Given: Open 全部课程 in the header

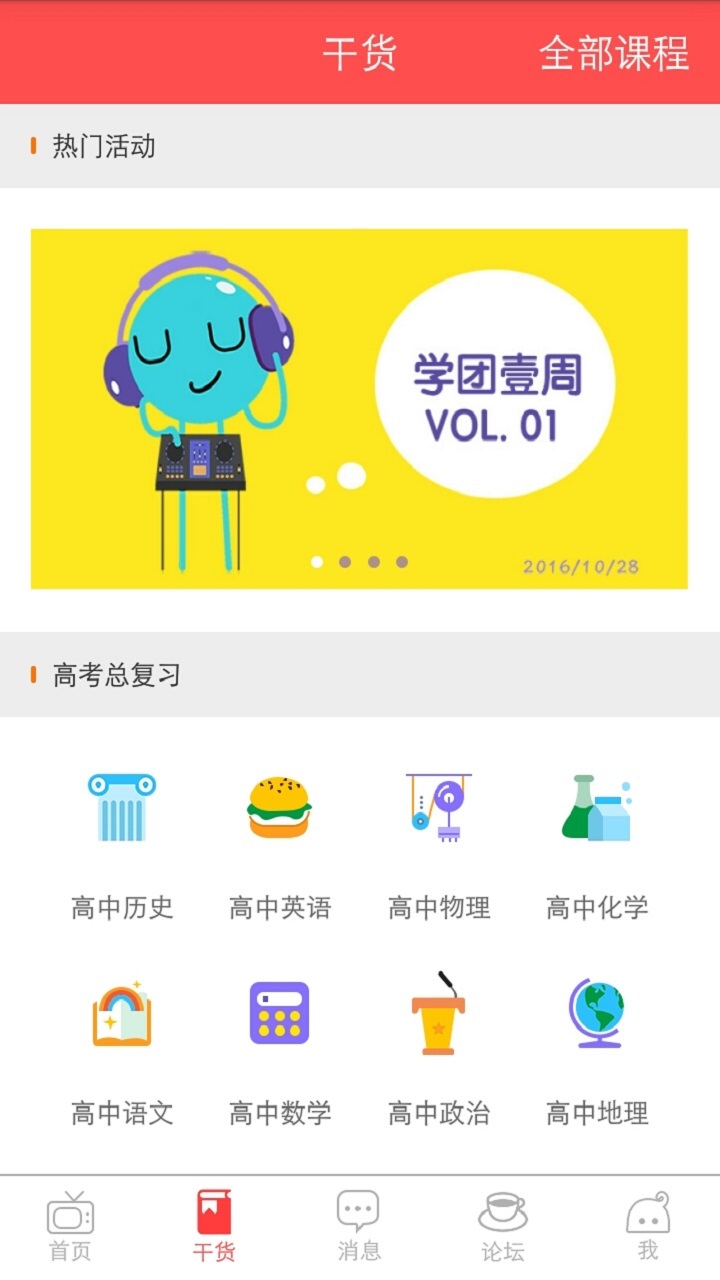Looking at the screenshot, I should (x=614, y=53).
